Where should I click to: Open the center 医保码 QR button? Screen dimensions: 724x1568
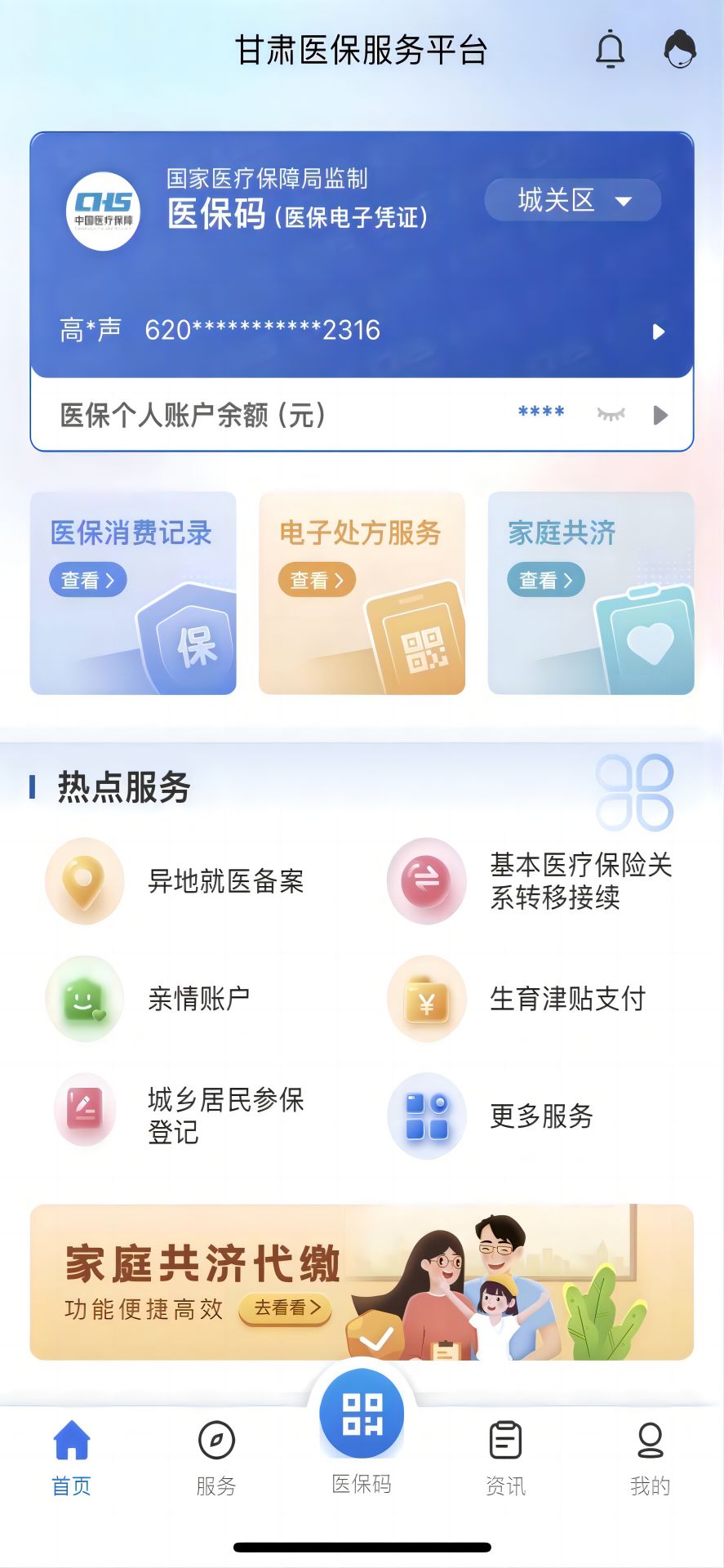(x=362, y=1414)
